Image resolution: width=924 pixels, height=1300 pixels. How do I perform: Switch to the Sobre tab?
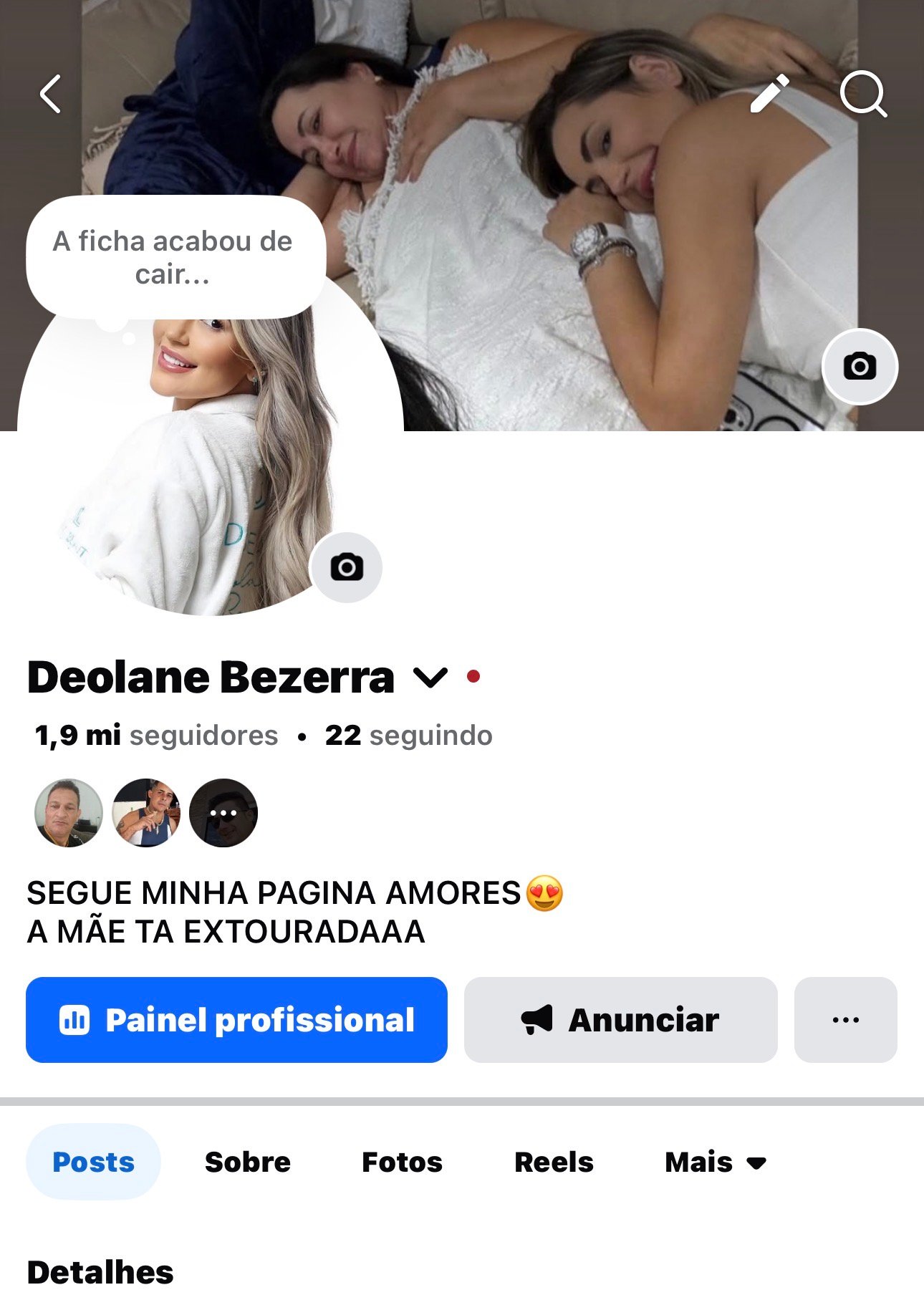(248, 1162)
